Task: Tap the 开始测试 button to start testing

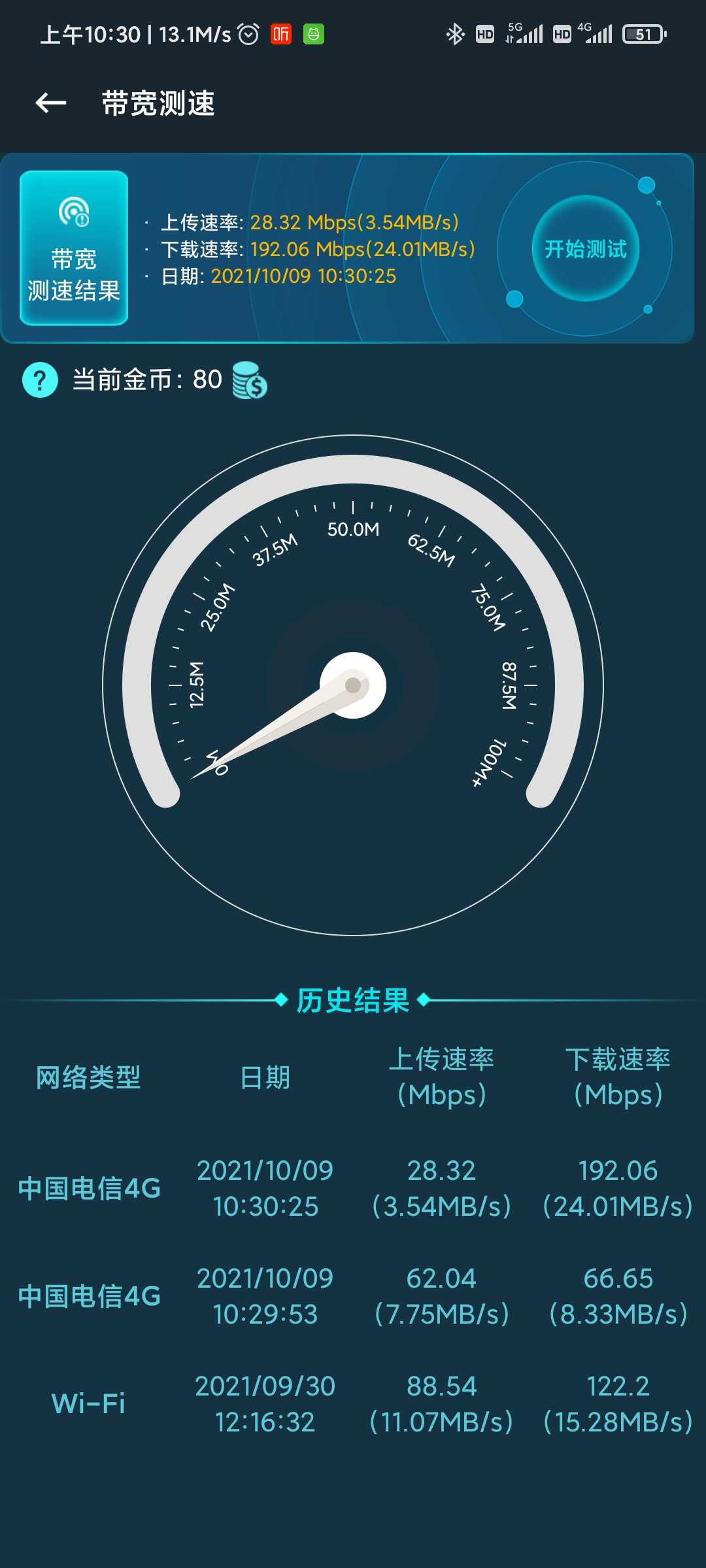Action: 585,249
